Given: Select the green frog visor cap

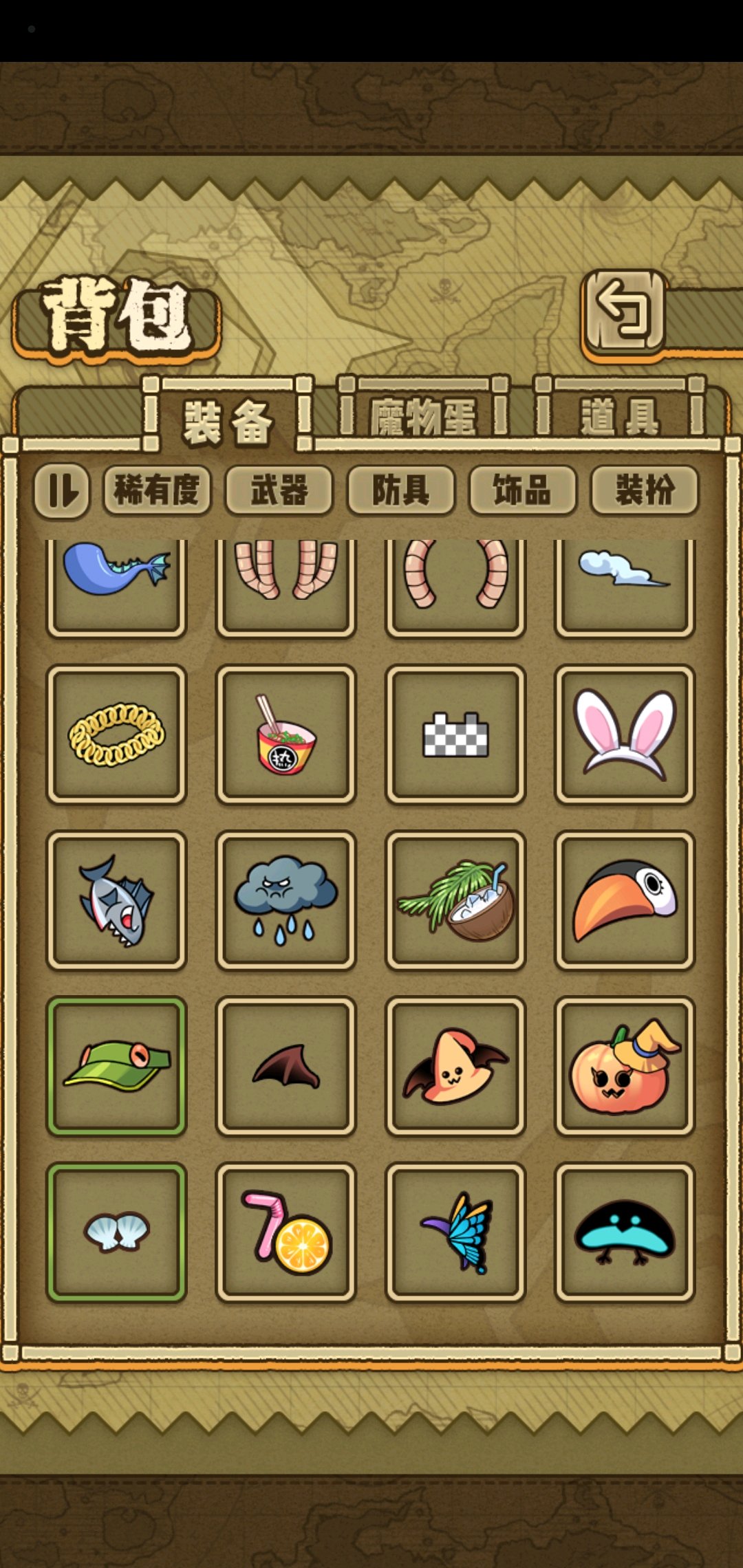Looking at the screenshot, I should tap(116, 1066).
